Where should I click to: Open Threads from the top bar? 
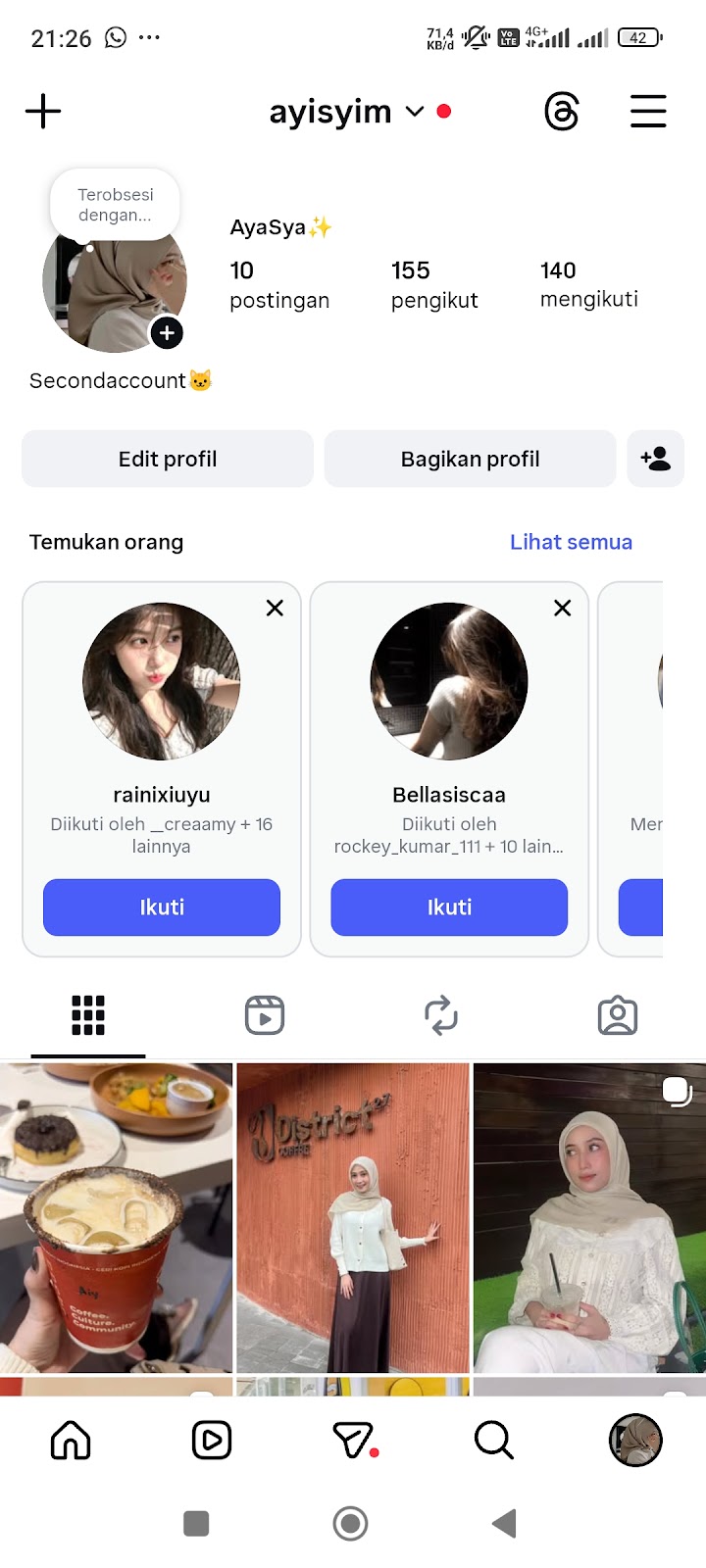(562, 112)
